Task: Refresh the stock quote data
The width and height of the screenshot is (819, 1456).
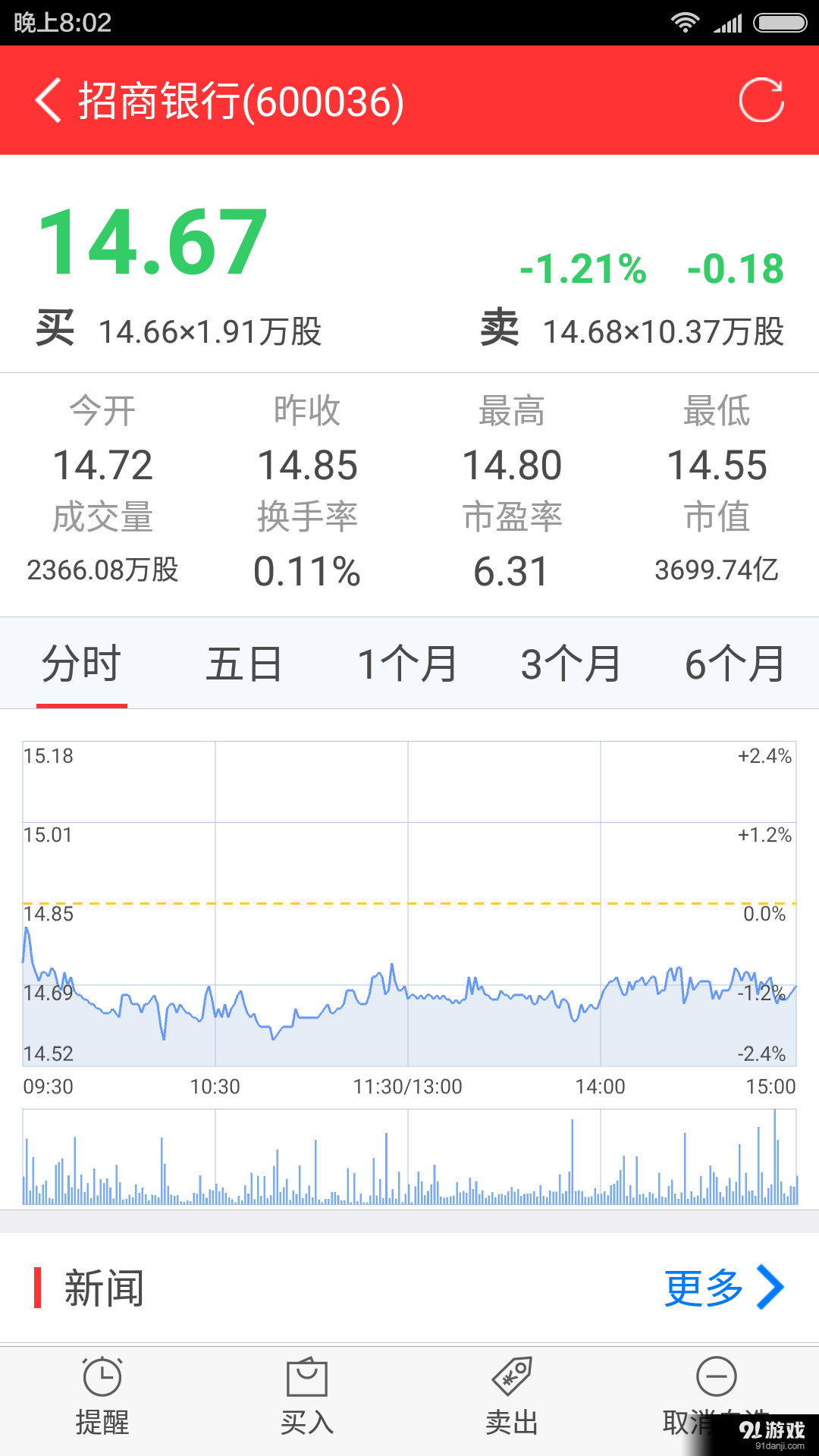Action: tap(762, 101)
